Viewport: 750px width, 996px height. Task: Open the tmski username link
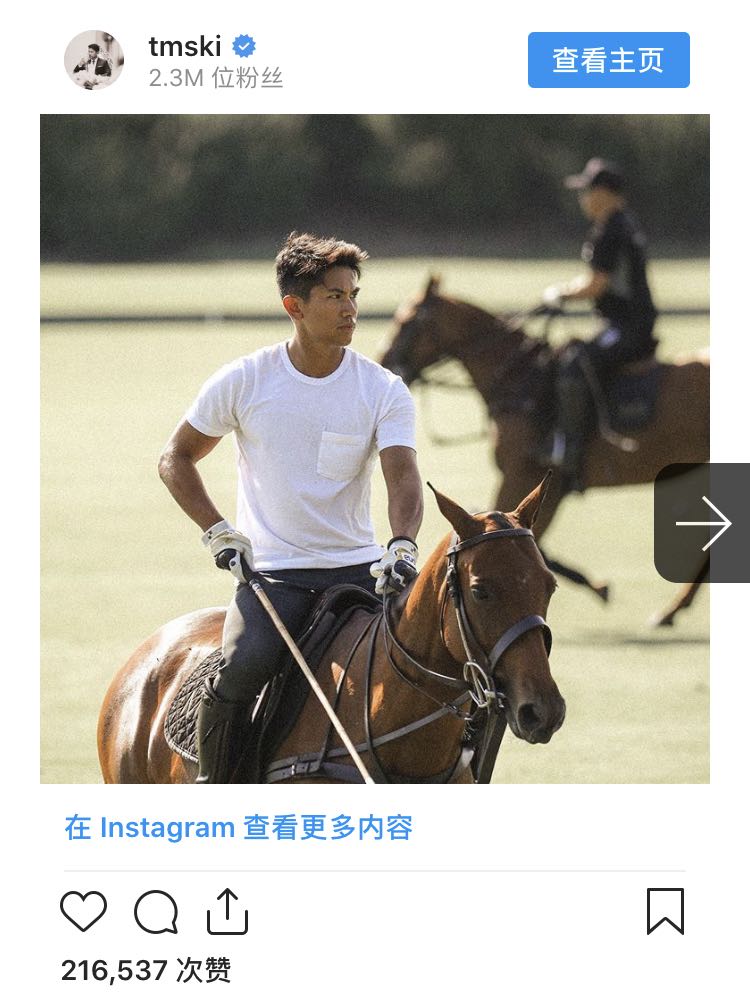[185, 46]
